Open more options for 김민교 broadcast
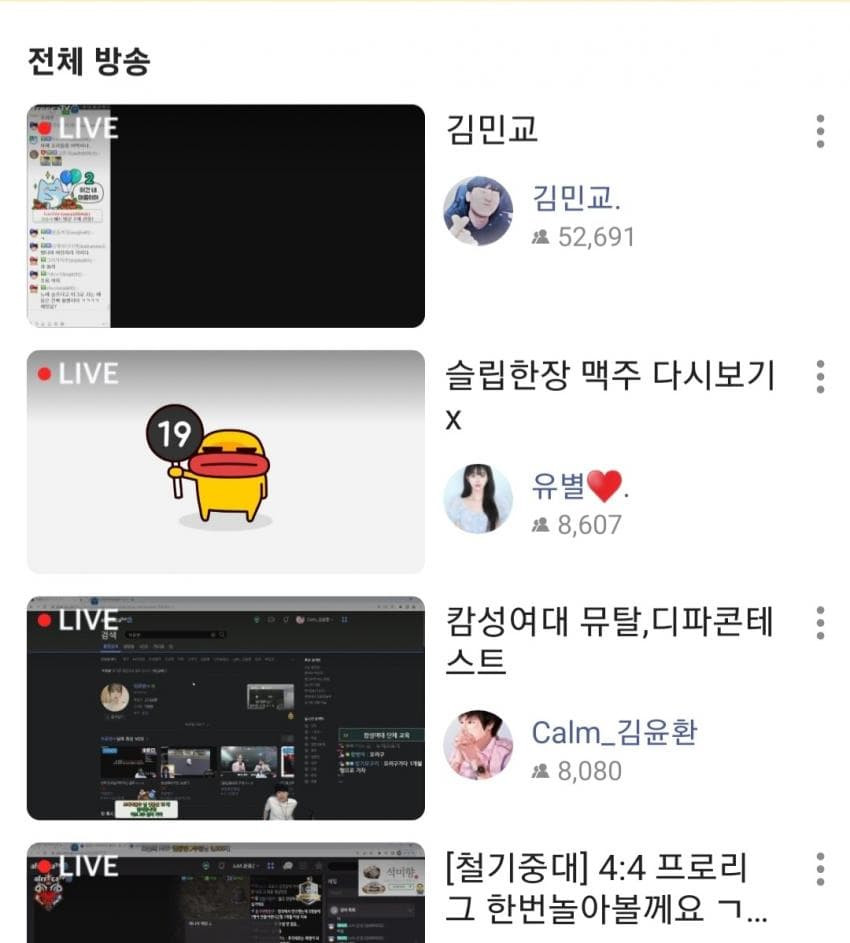Image resolution: width=850 pixels, height=943 pixels. point(820,131)
